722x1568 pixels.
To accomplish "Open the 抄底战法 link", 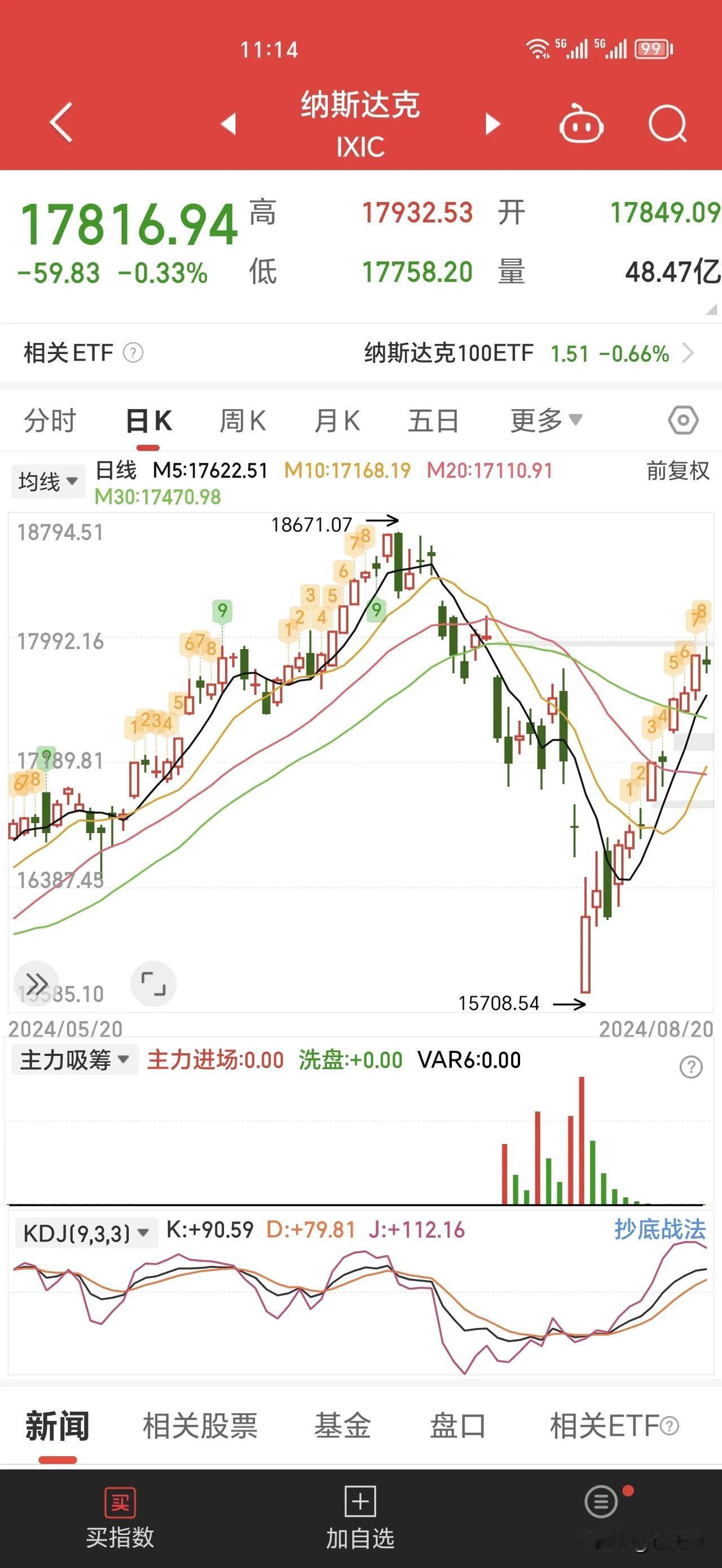I will pos(660,1229).
